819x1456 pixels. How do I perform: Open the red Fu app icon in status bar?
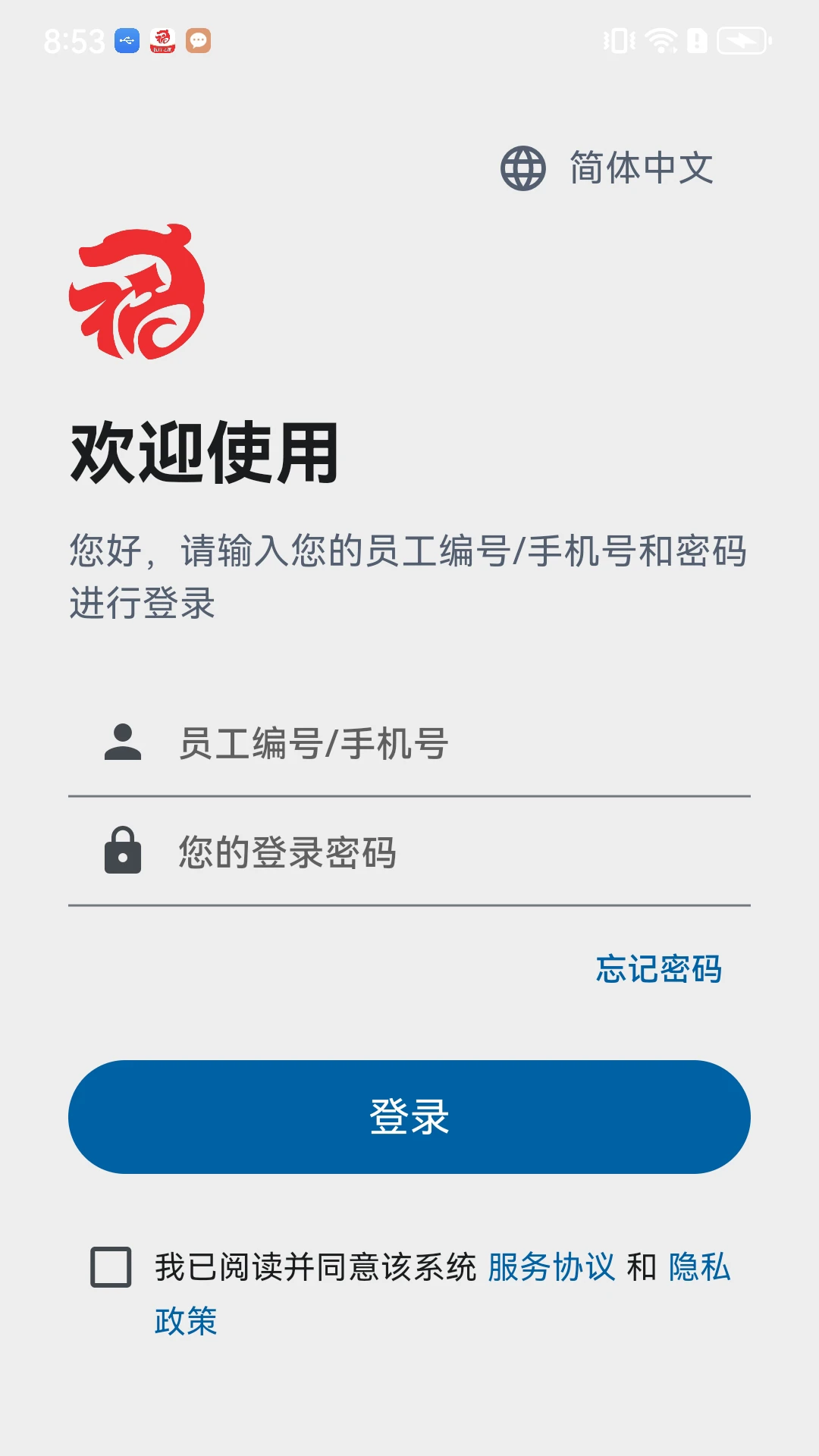click(162, 42)
